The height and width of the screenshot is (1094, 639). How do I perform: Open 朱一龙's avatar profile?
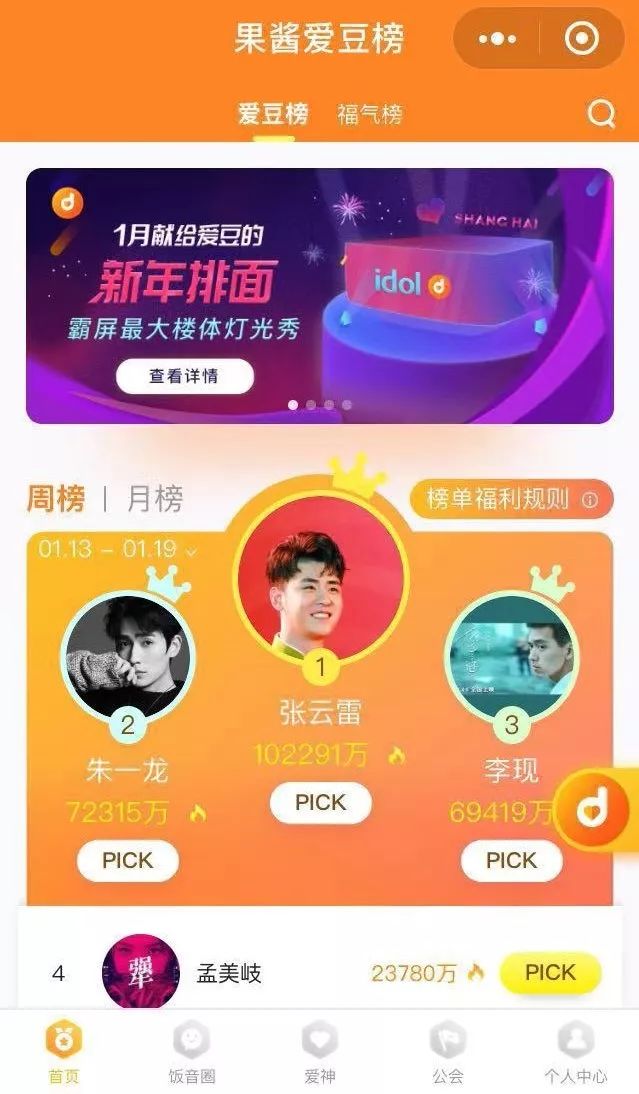pos(128,654)
